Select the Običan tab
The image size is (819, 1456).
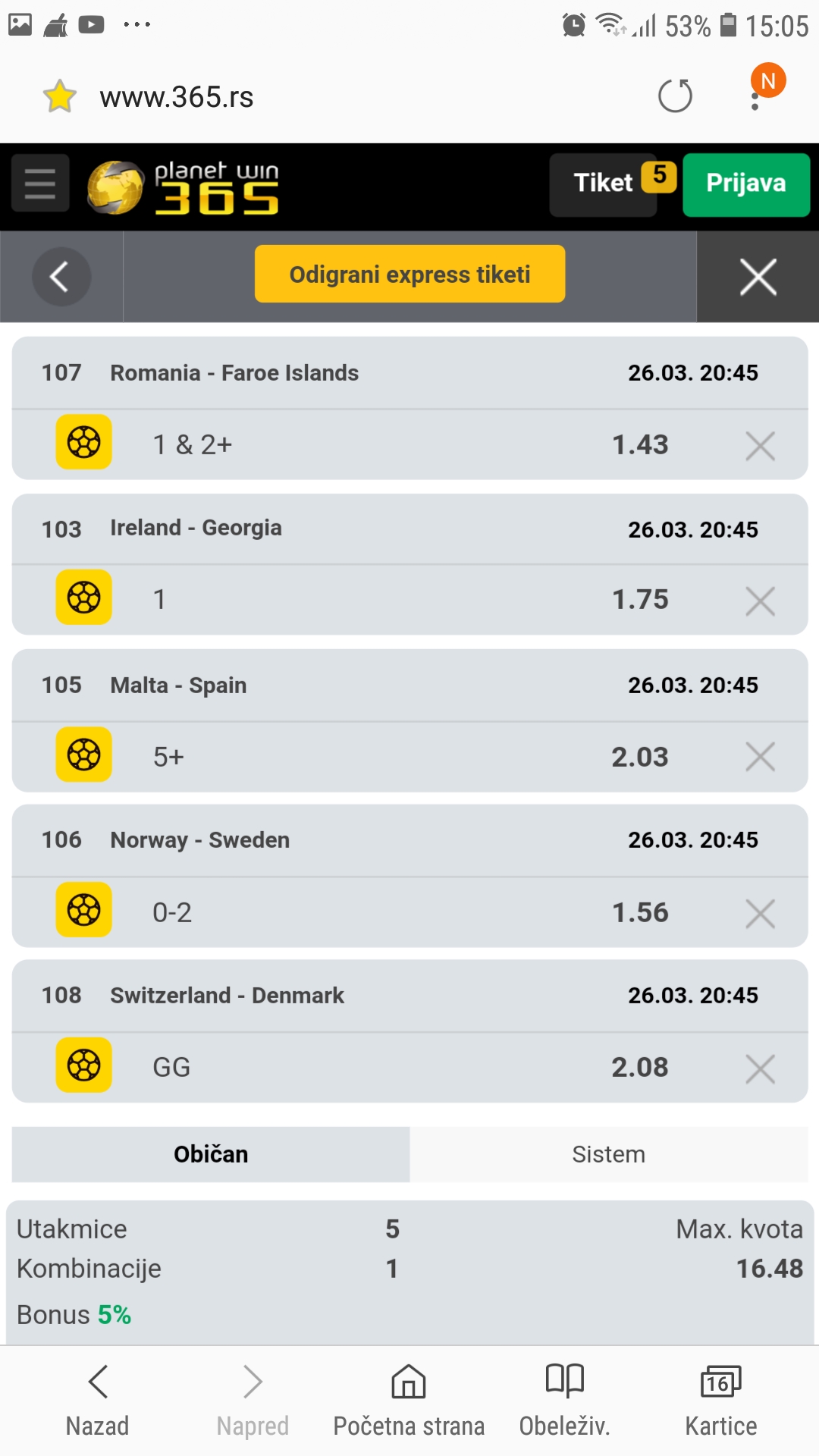pyautogui.click(x=211, y=1154)
